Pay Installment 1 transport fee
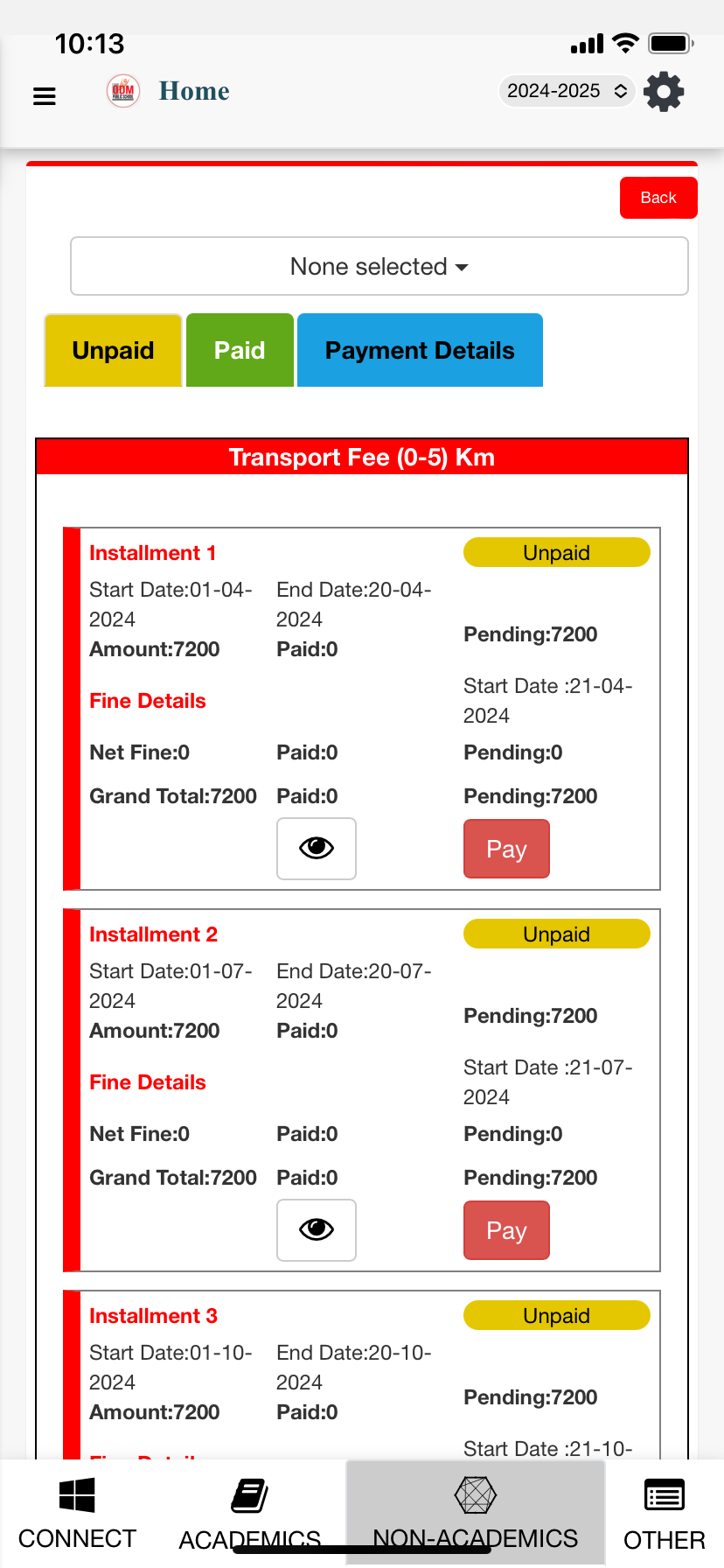 [506, 849]
